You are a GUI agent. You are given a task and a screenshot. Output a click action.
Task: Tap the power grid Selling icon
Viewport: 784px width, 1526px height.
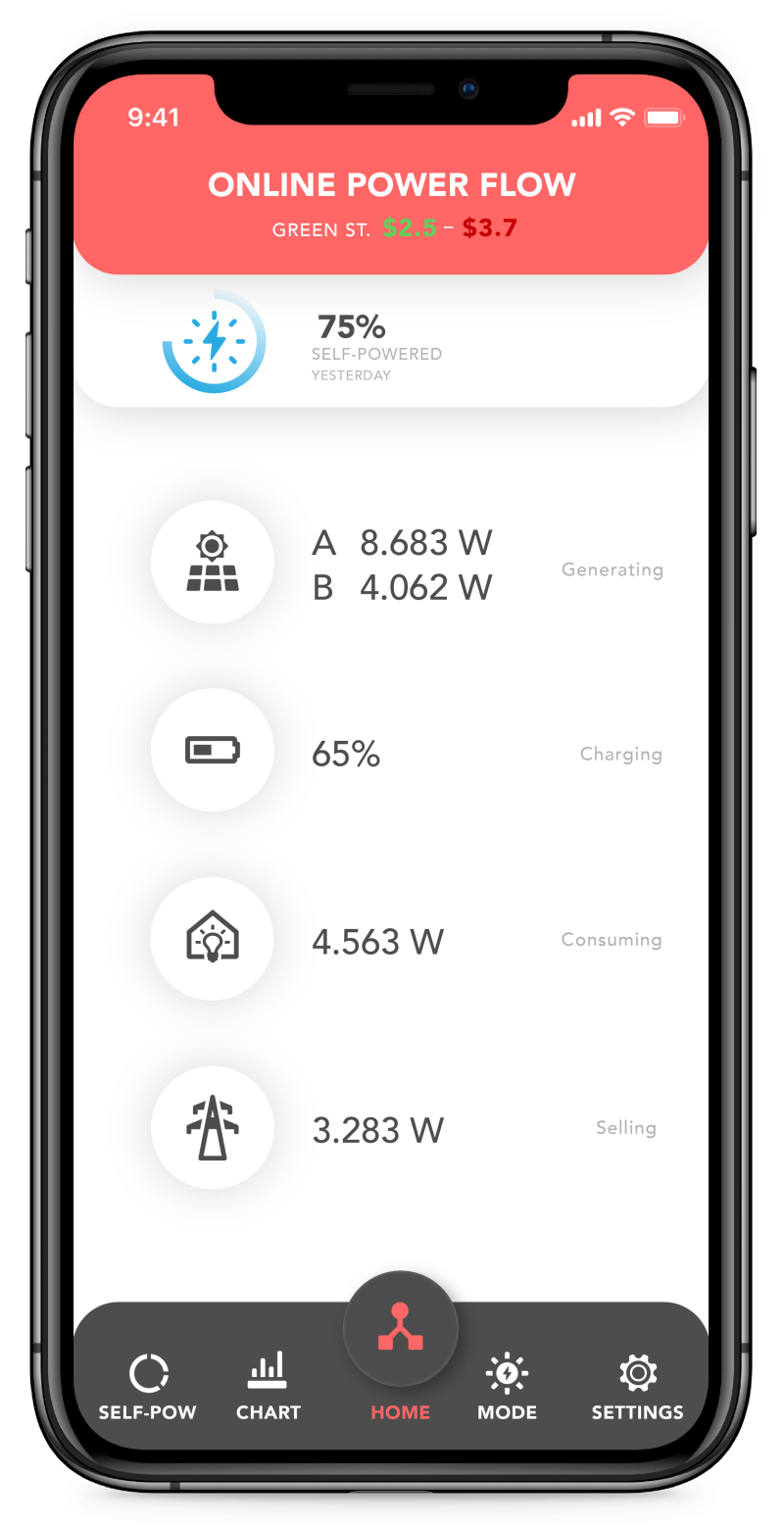[x=213, y=1128]
